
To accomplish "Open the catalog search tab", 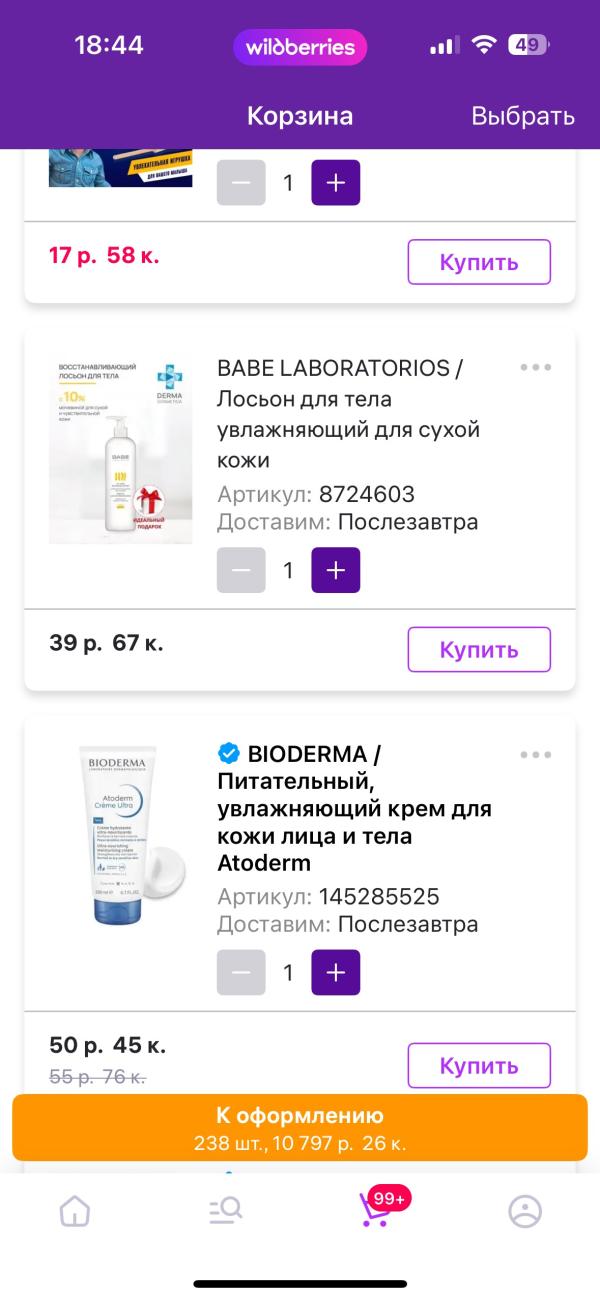I will click(x=225, y=1211).
